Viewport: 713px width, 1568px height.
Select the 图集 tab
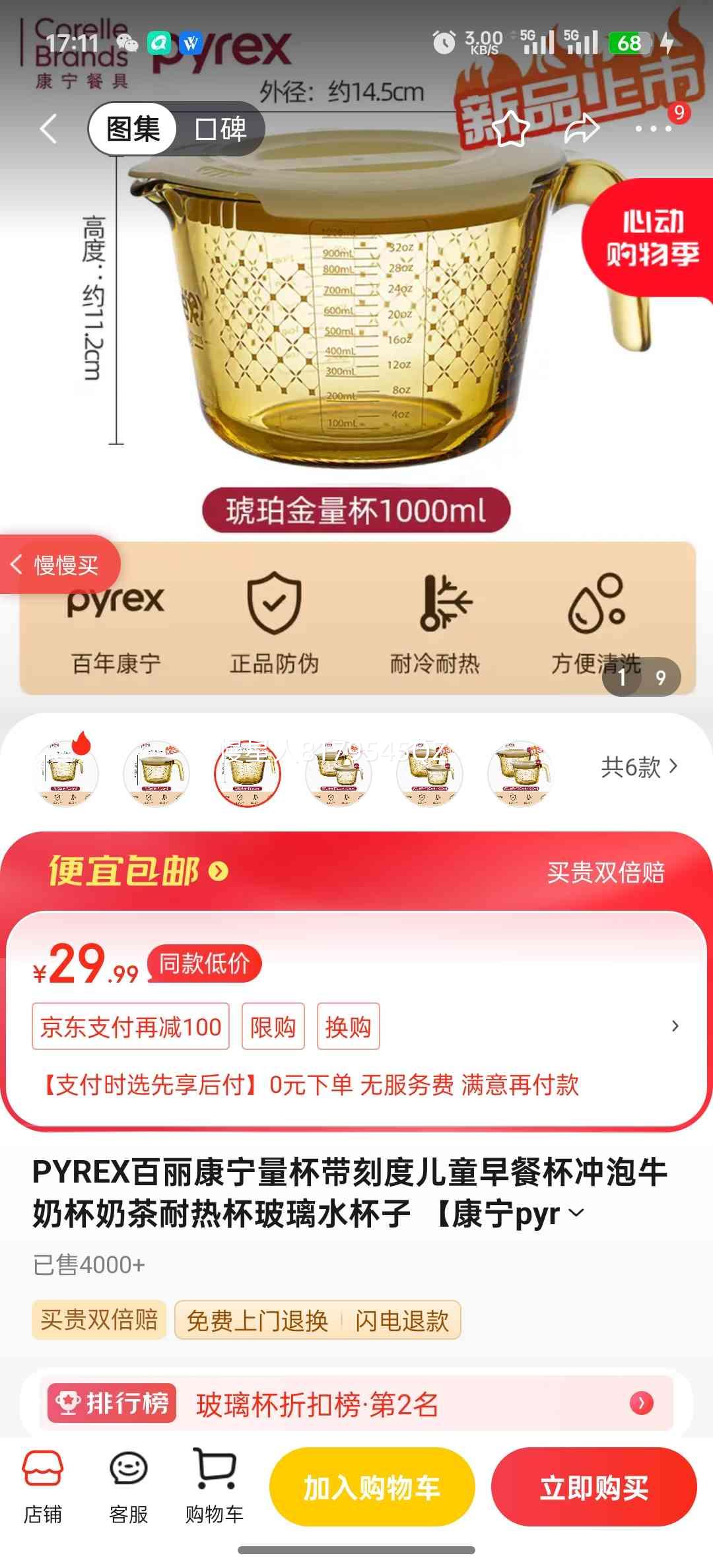[133, 129]
